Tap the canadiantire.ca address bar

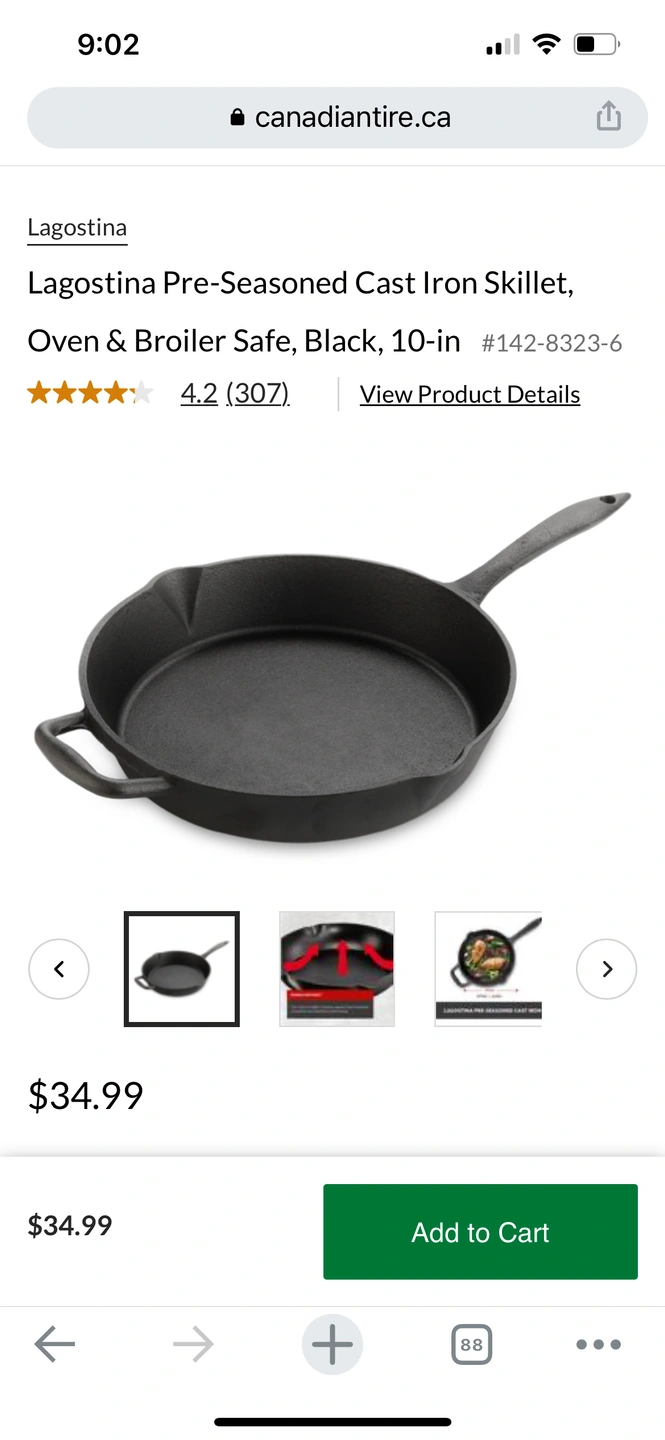pos(340,118)
